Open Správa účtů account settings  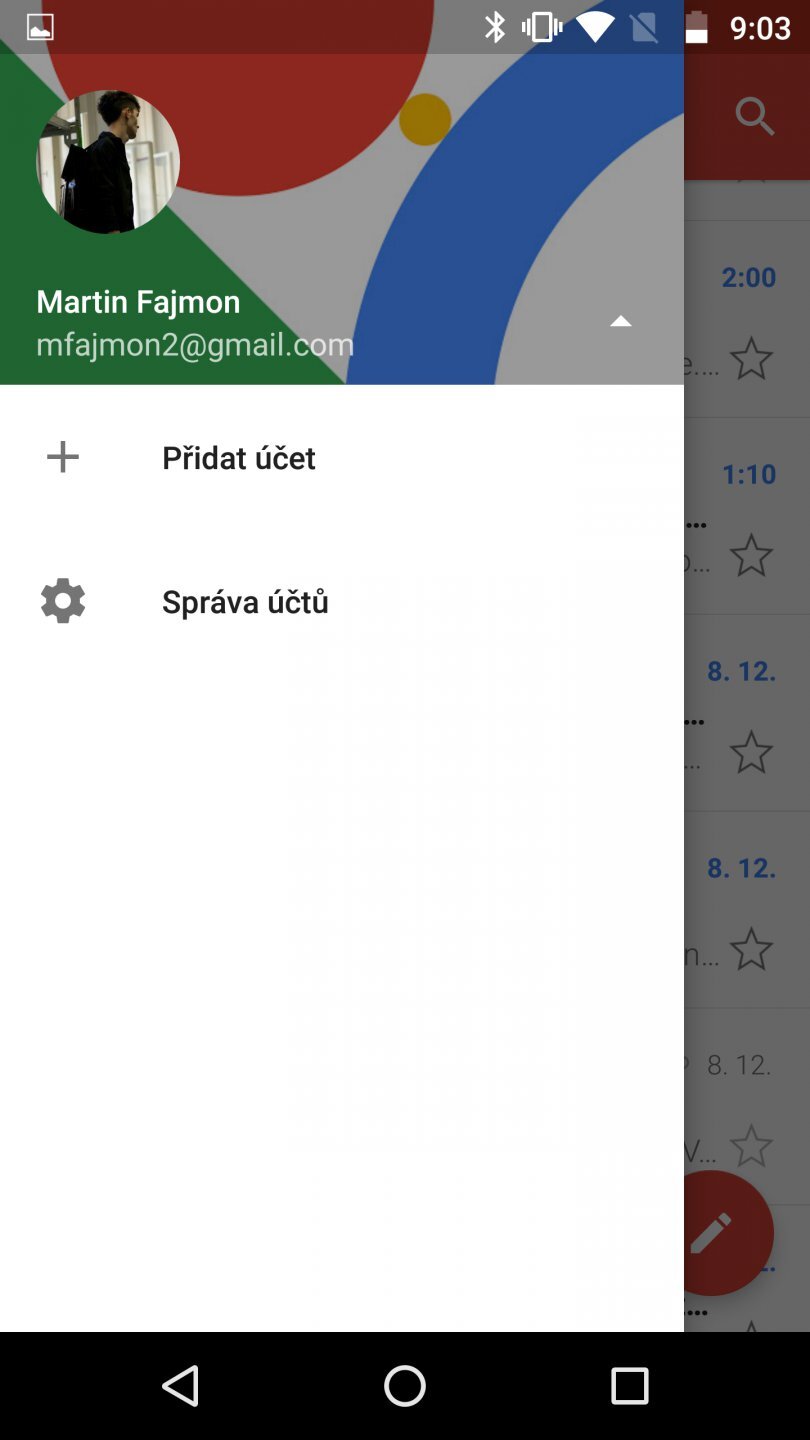pos(244,602)
